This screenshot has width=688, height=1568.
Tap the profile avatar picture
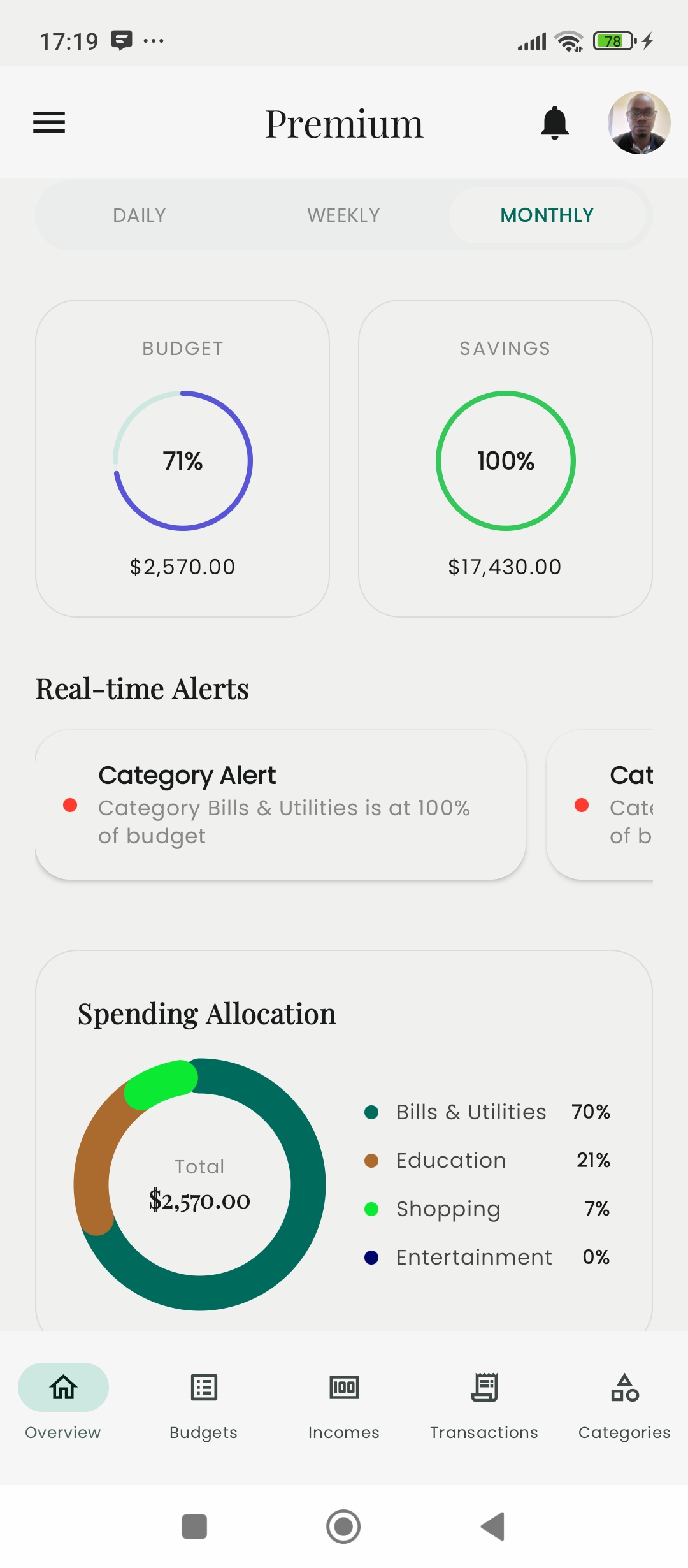point(639,123)
